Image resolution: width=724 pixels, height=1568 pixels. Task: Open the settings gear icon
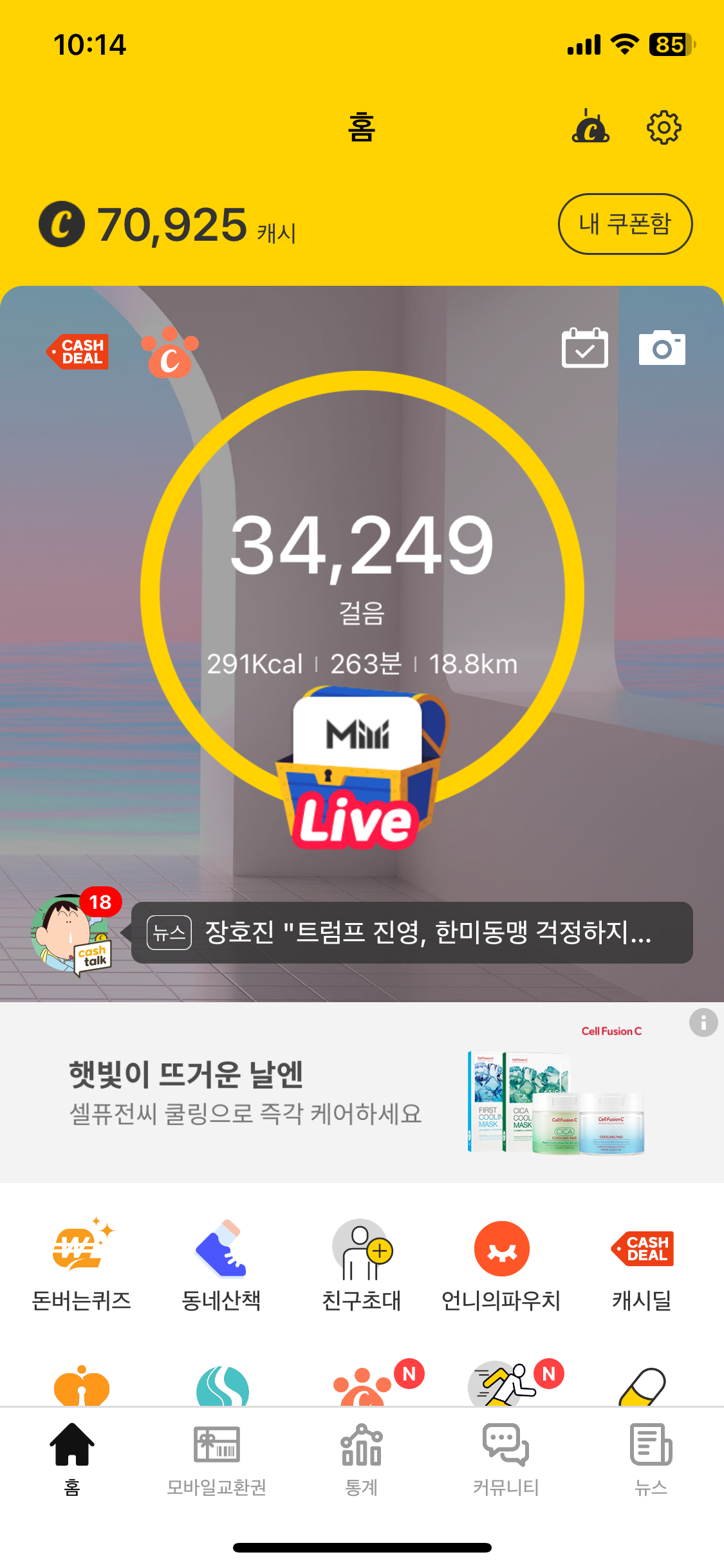click(664, 127)
